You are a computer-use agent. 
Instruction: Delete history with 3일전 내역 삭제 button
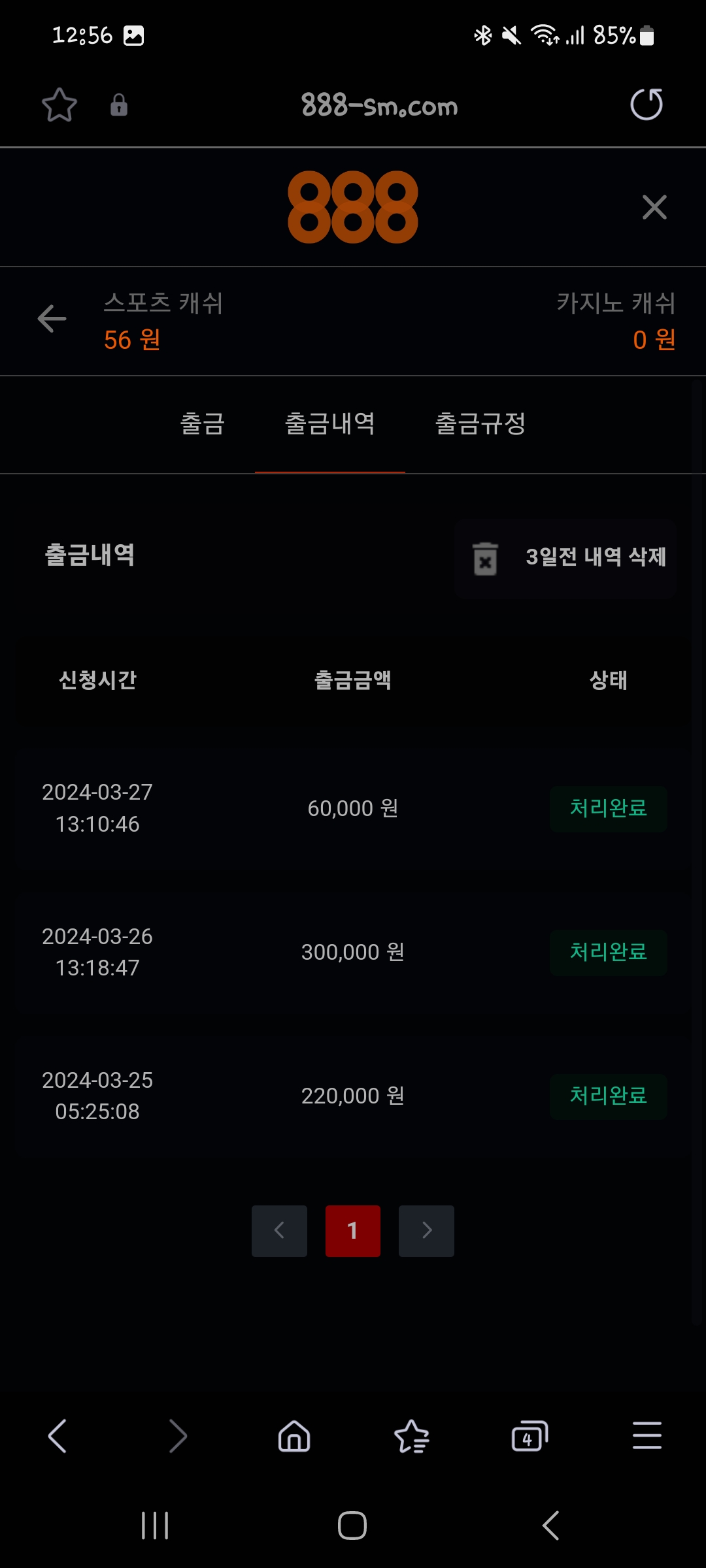pyautogui.click(x=565, y=558)
